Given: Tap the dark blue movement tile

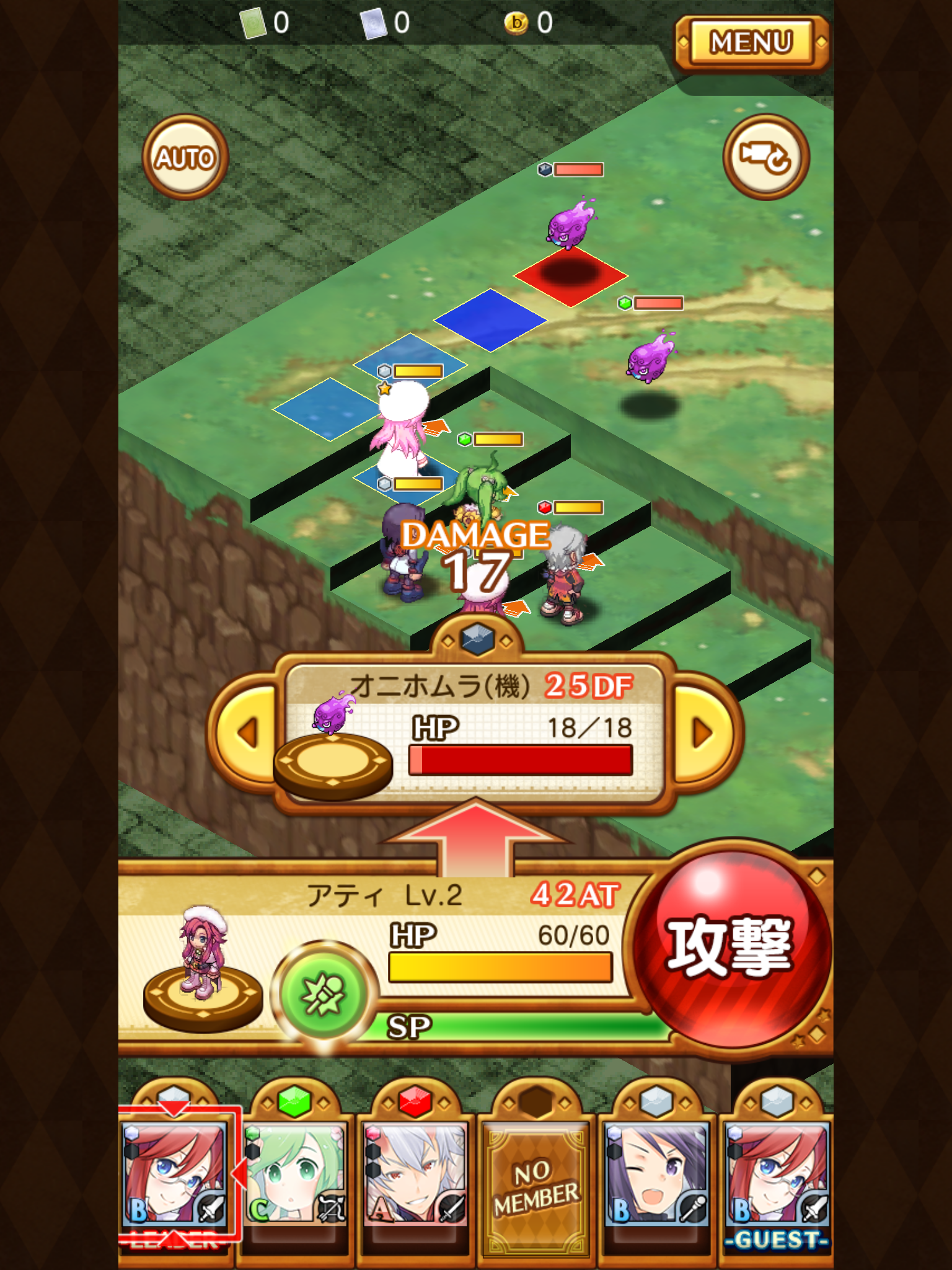Looking at the screenshot, I should coord(490,320).
